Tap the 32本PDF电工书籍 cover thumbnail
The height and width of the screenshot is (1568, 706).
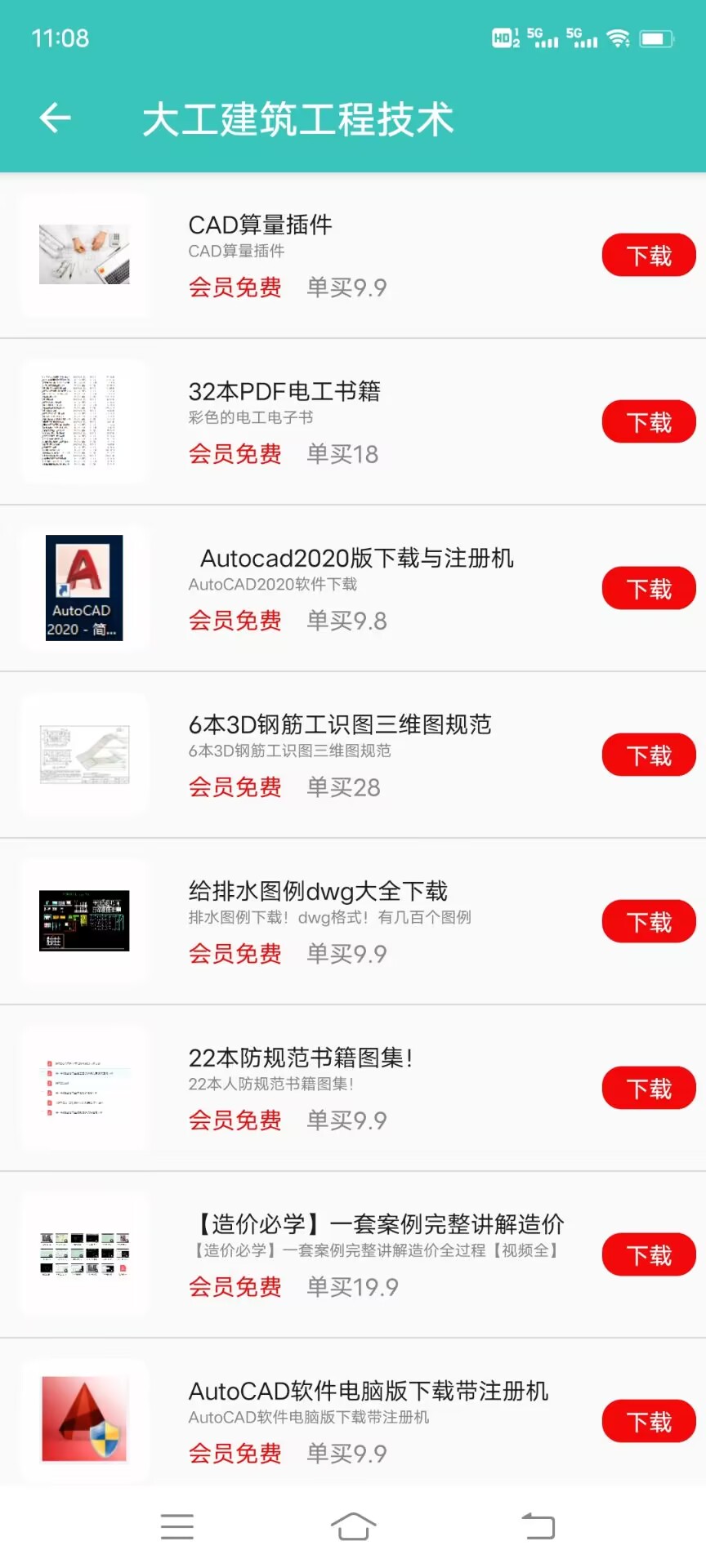[85, 421]
